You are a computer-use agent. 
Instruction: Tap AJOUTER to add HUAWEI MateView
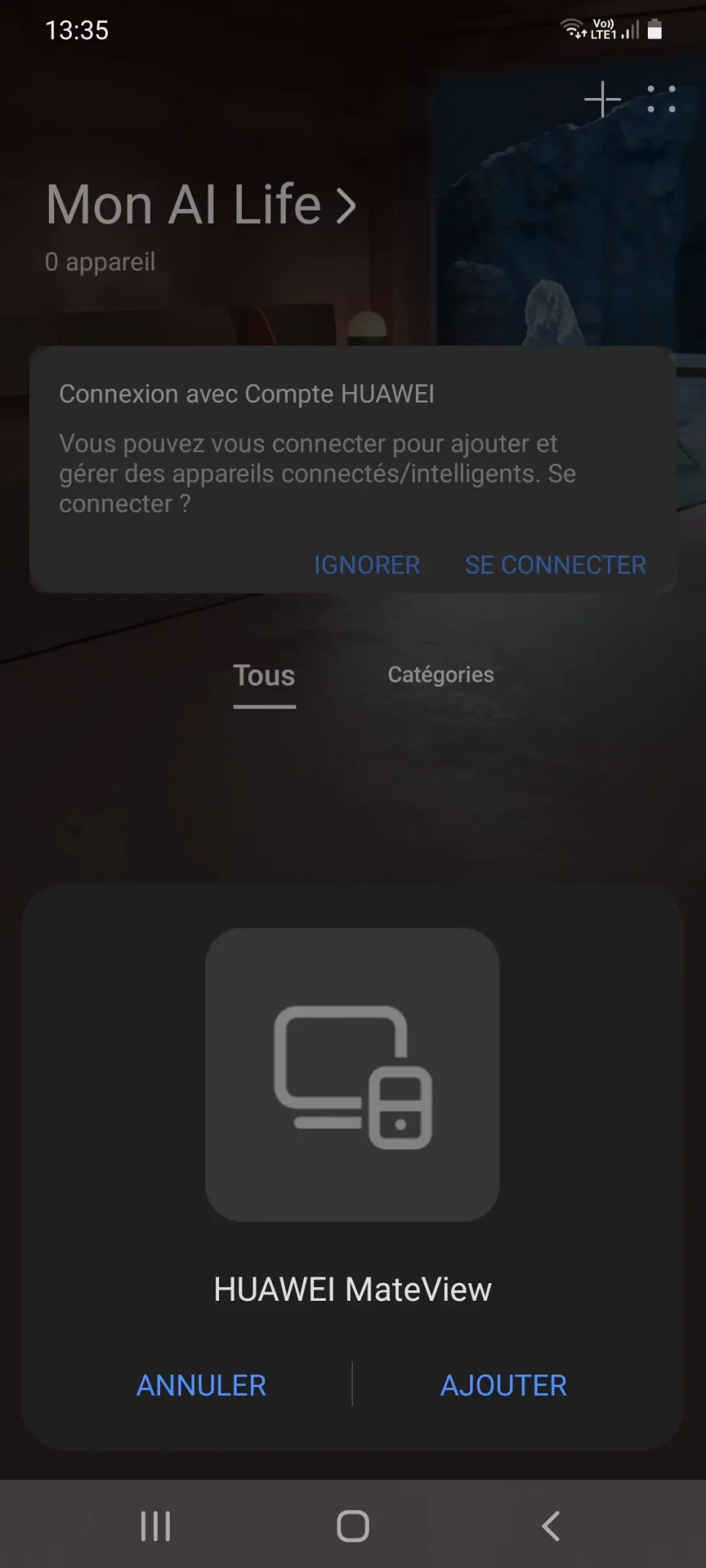(x=503, y=1385)
